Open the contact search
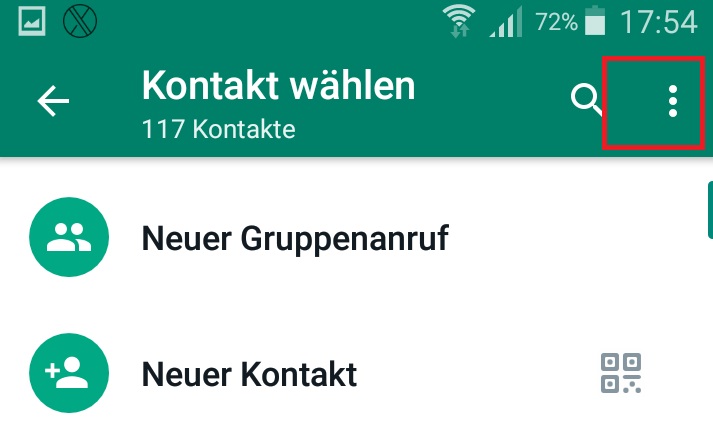Screen dimensions: 713x427 click(x=586, y=100)
